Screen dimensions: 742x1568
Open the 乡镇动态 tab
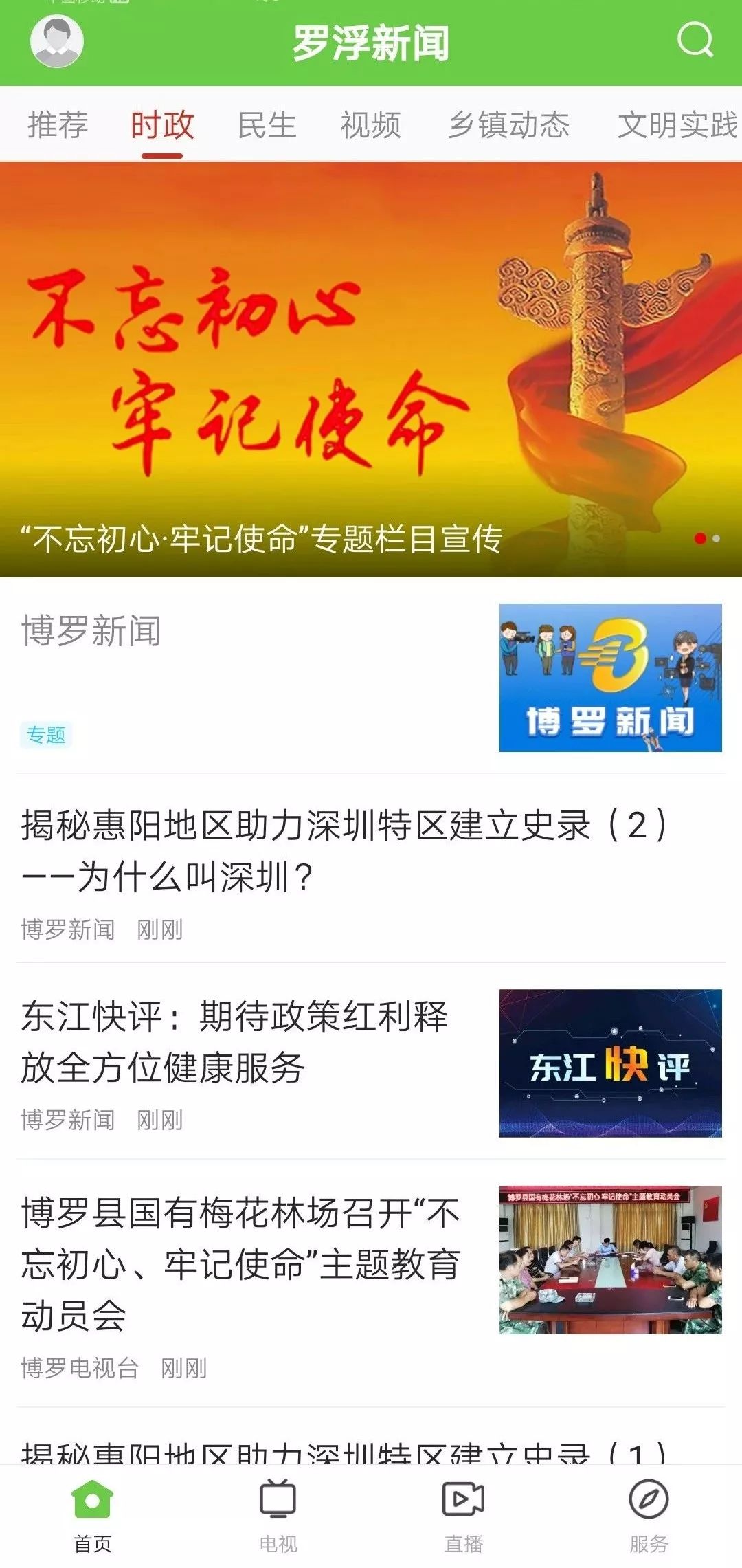(509, 125)
